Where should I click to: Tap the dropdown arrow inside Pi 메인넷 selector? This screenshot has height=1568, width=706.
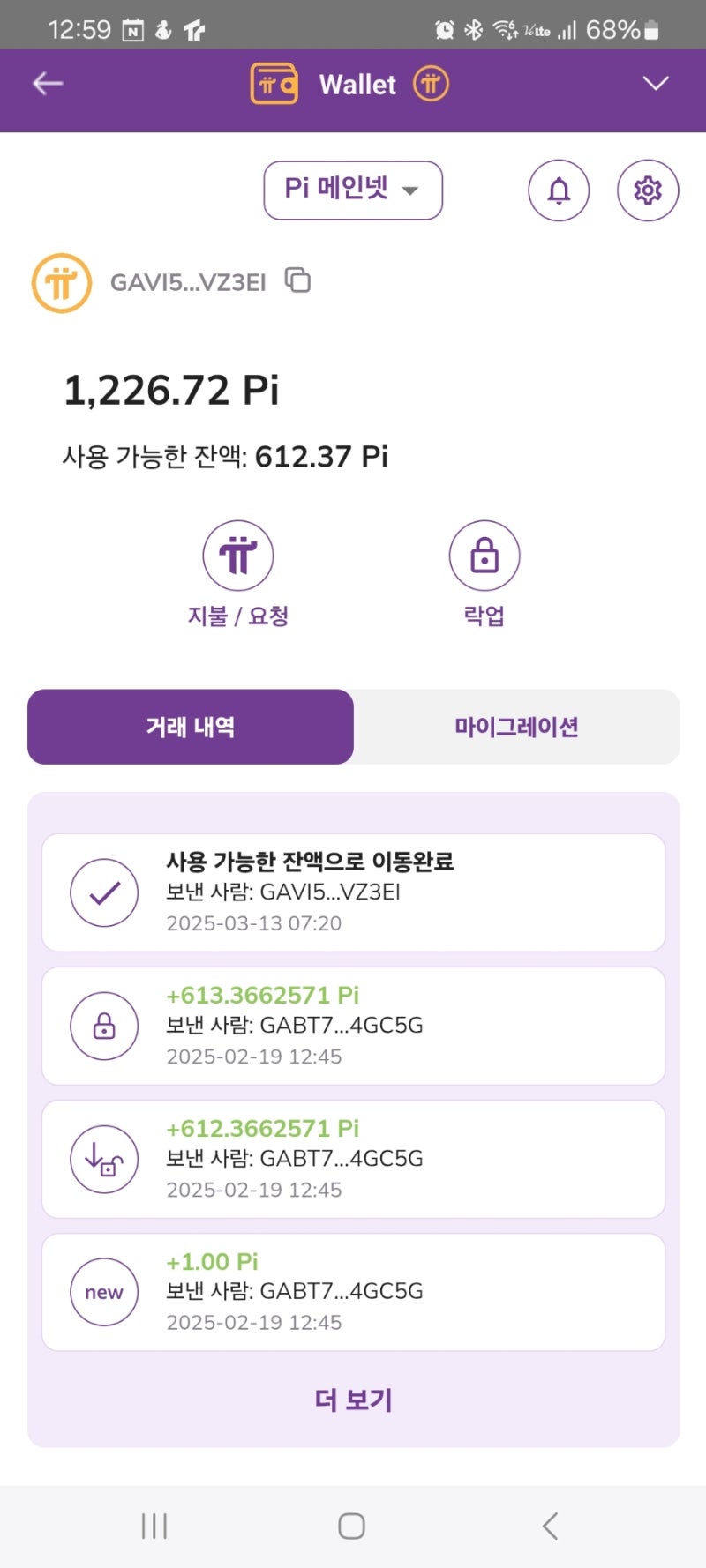tap(411, 190)
